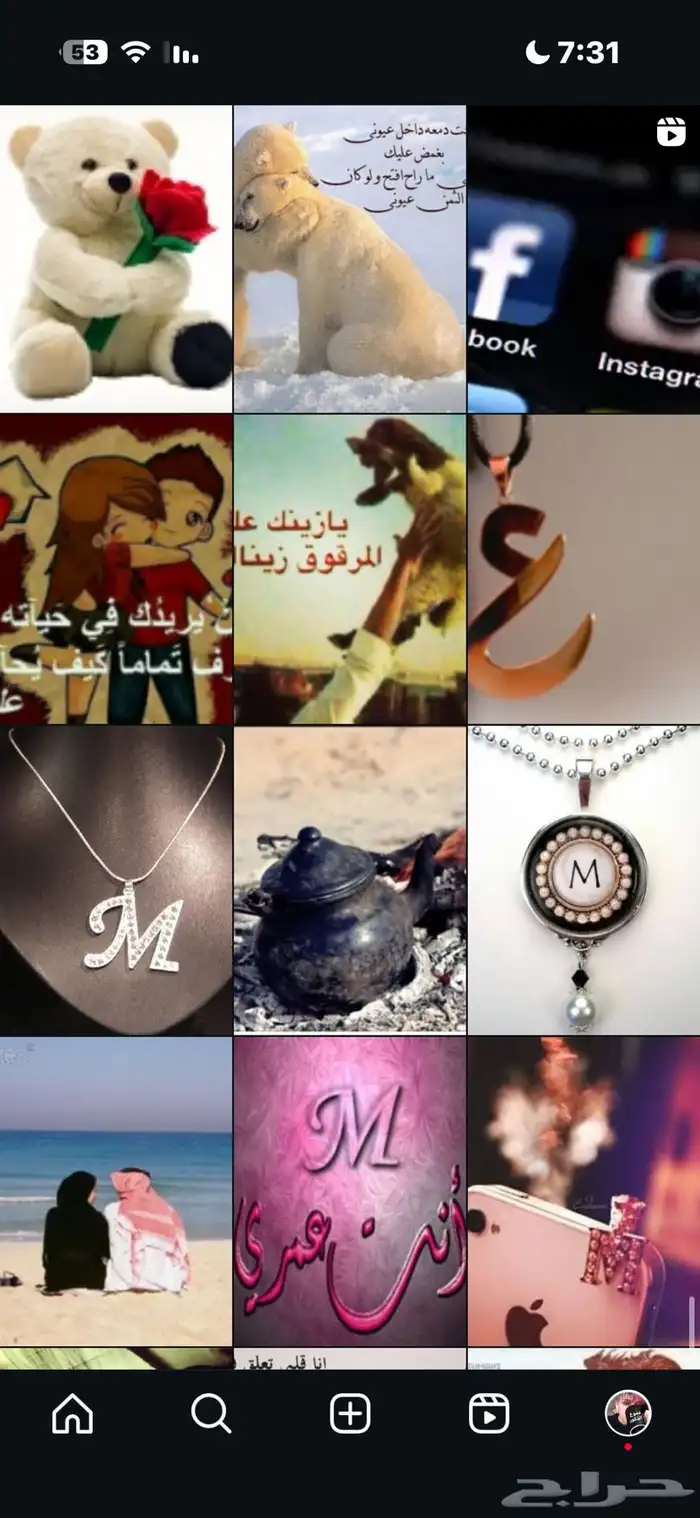The image size is (700, 1518).
Task: Switch to the Reels tab
Action: [x=489, y=1414]
